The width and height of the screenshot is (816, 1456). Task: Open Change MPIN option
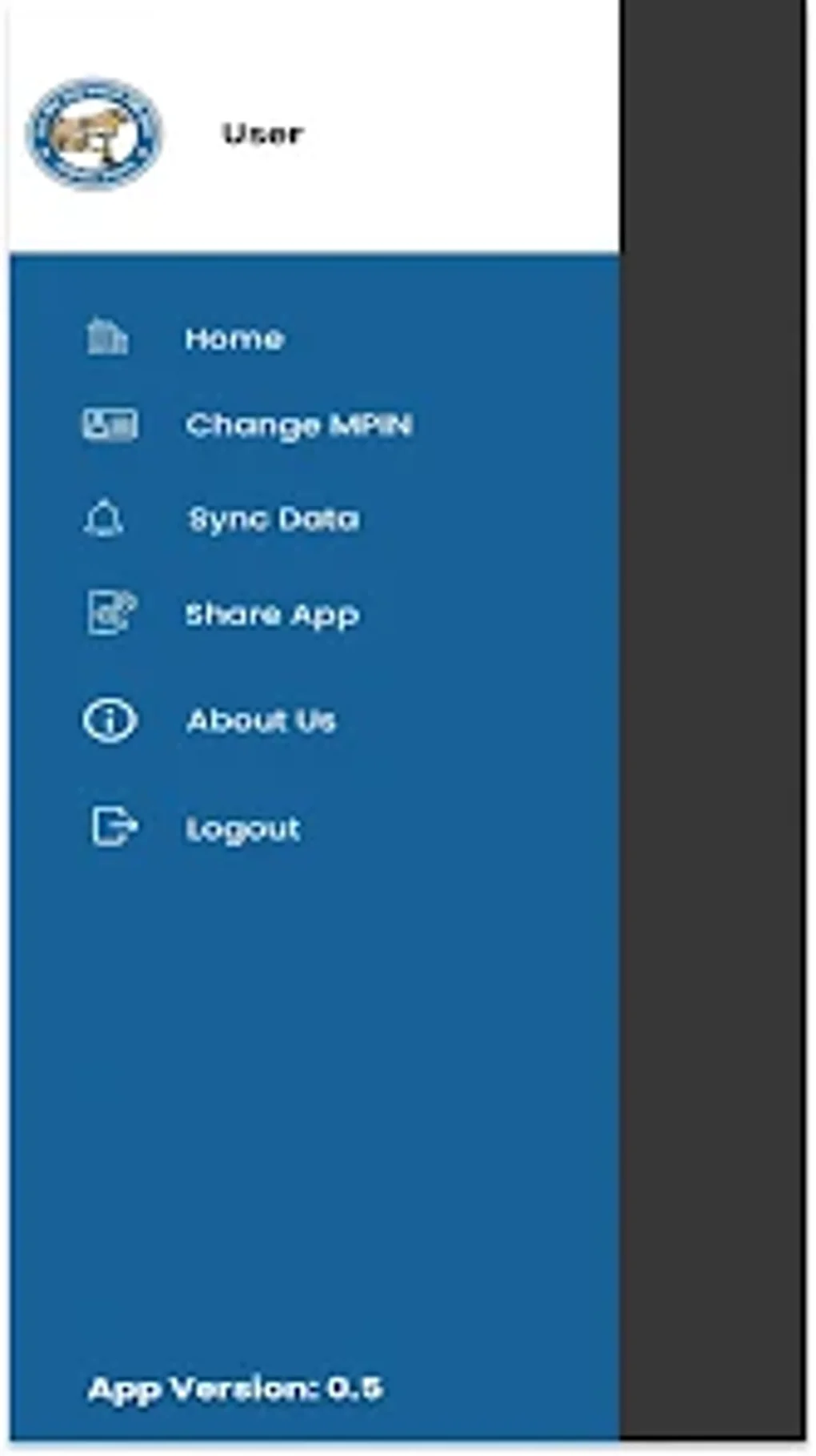[298, 425]
